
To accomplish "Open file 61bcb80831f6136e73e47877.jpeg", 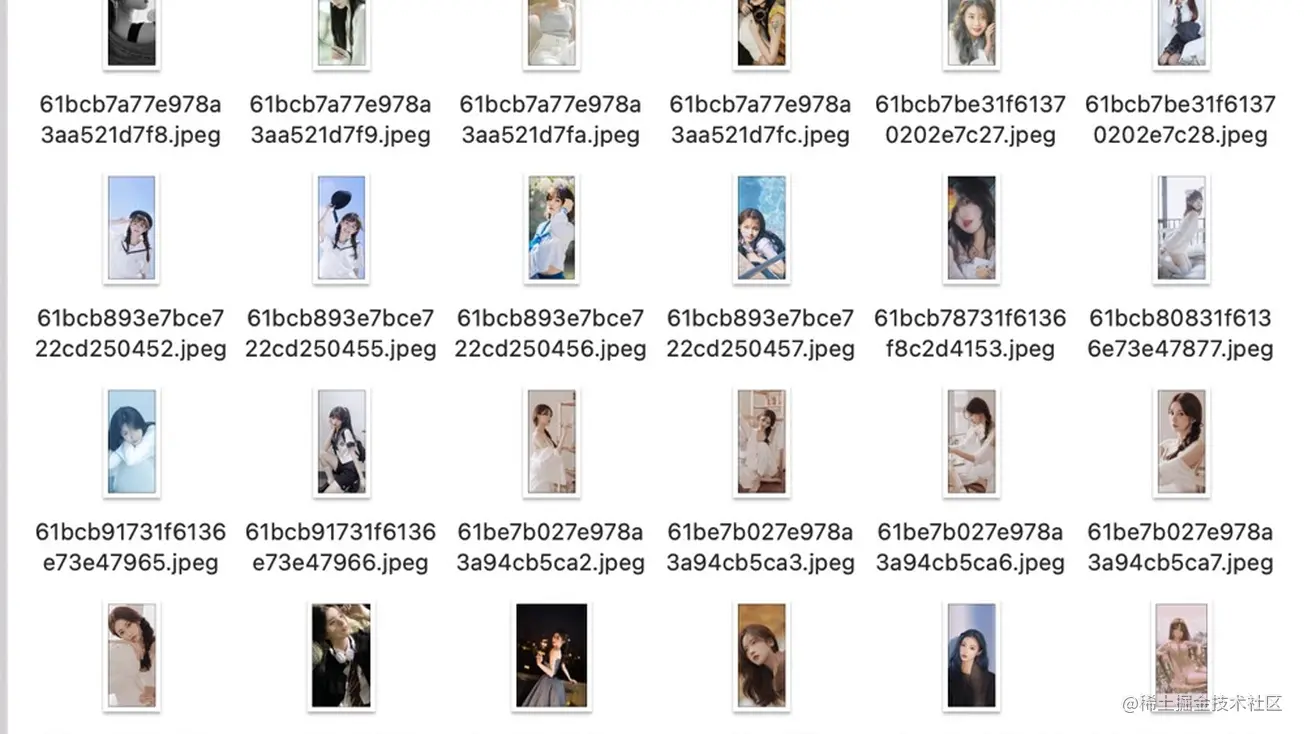I will tap(1181, 228).
